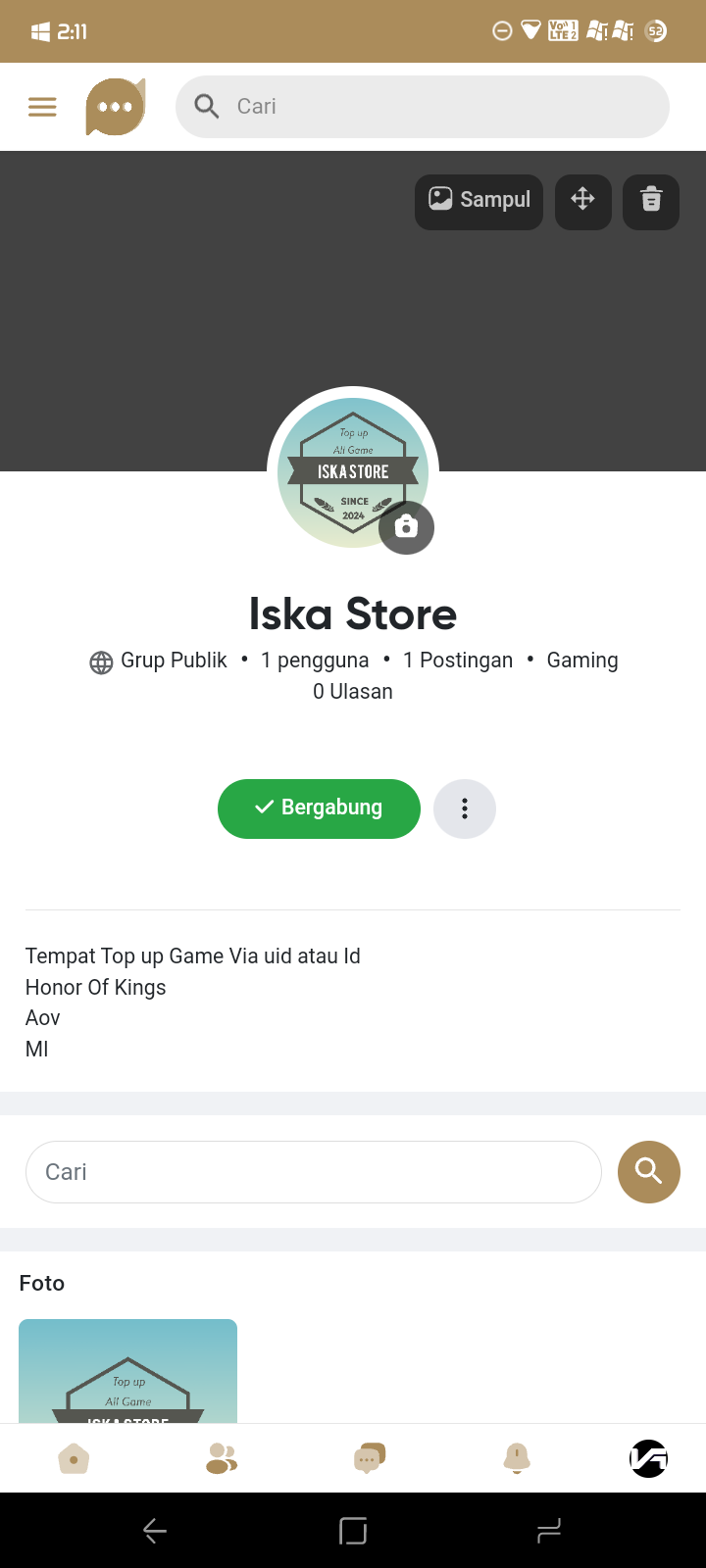Open the profile avatar tab
This screenshot has height=1568, width=706.
pos(648,1459)
